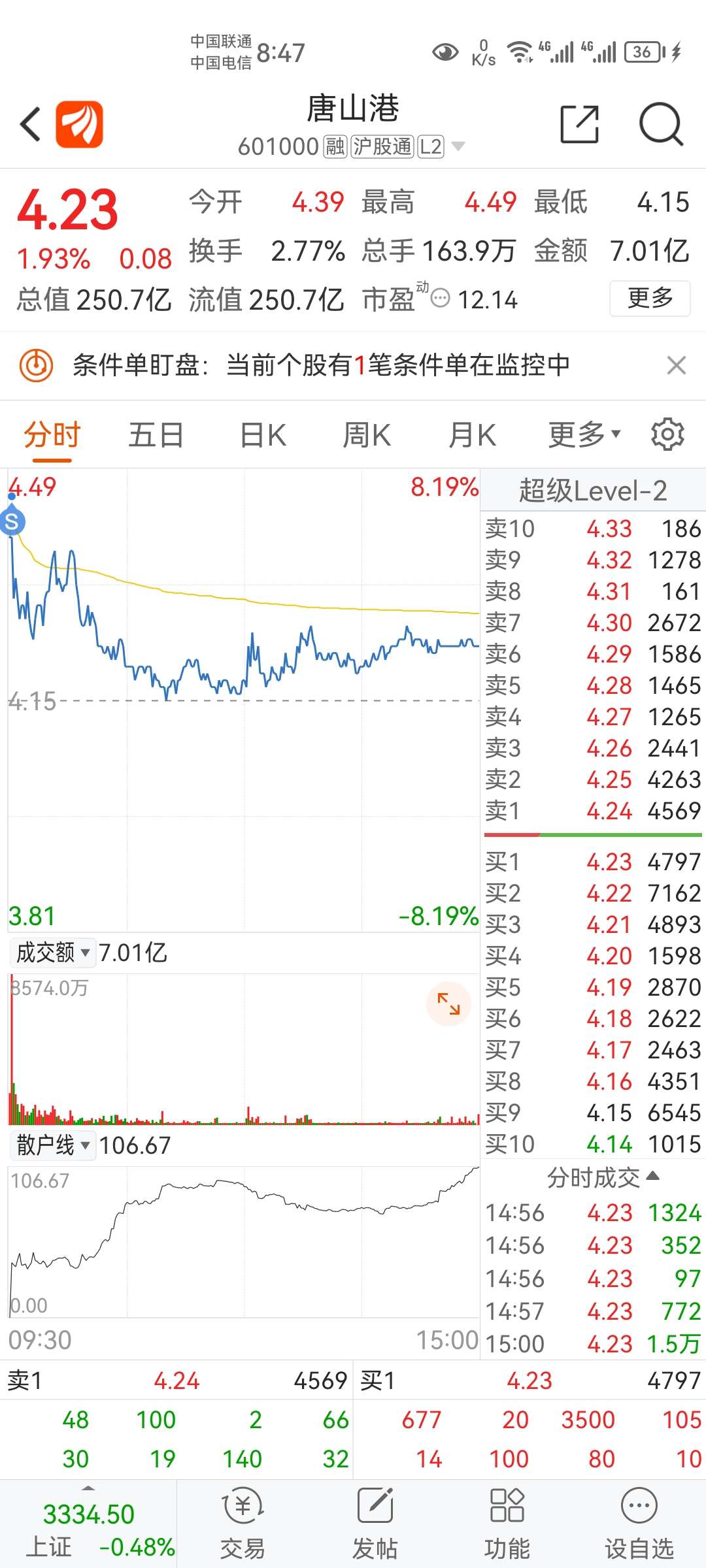Screen dimensions: 706x1568
Task: Dismiss the condition order monitoring banner
Action: (x=677, y=365)
